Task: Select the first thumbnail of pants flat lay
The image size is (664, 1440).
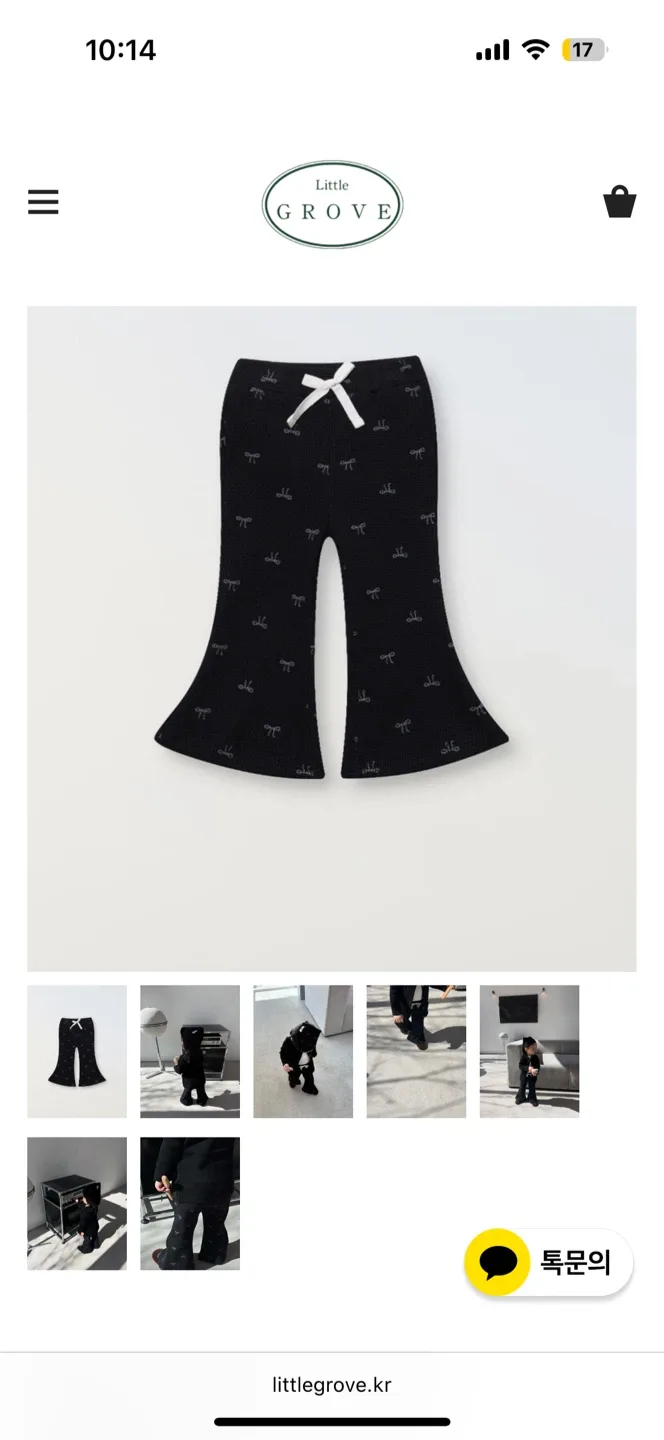Action: pyautogui.click(x=77, y=1051)
